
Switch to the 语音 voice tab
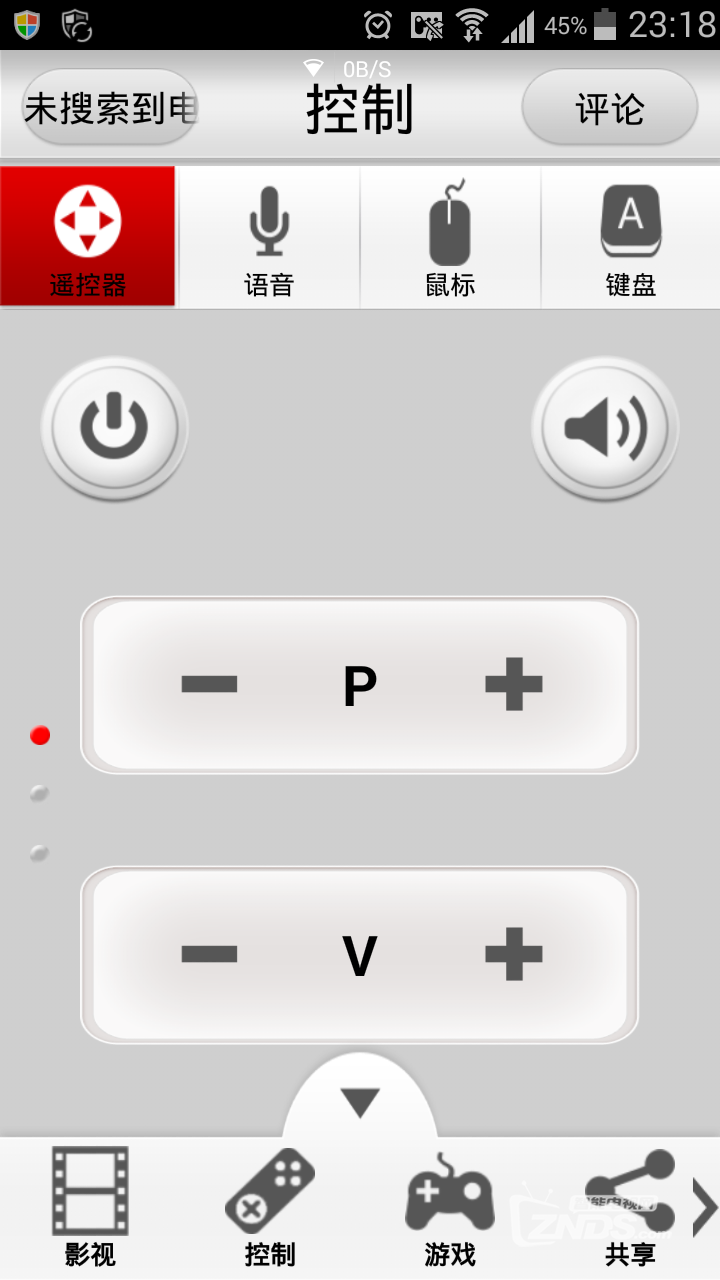[269, 238]
